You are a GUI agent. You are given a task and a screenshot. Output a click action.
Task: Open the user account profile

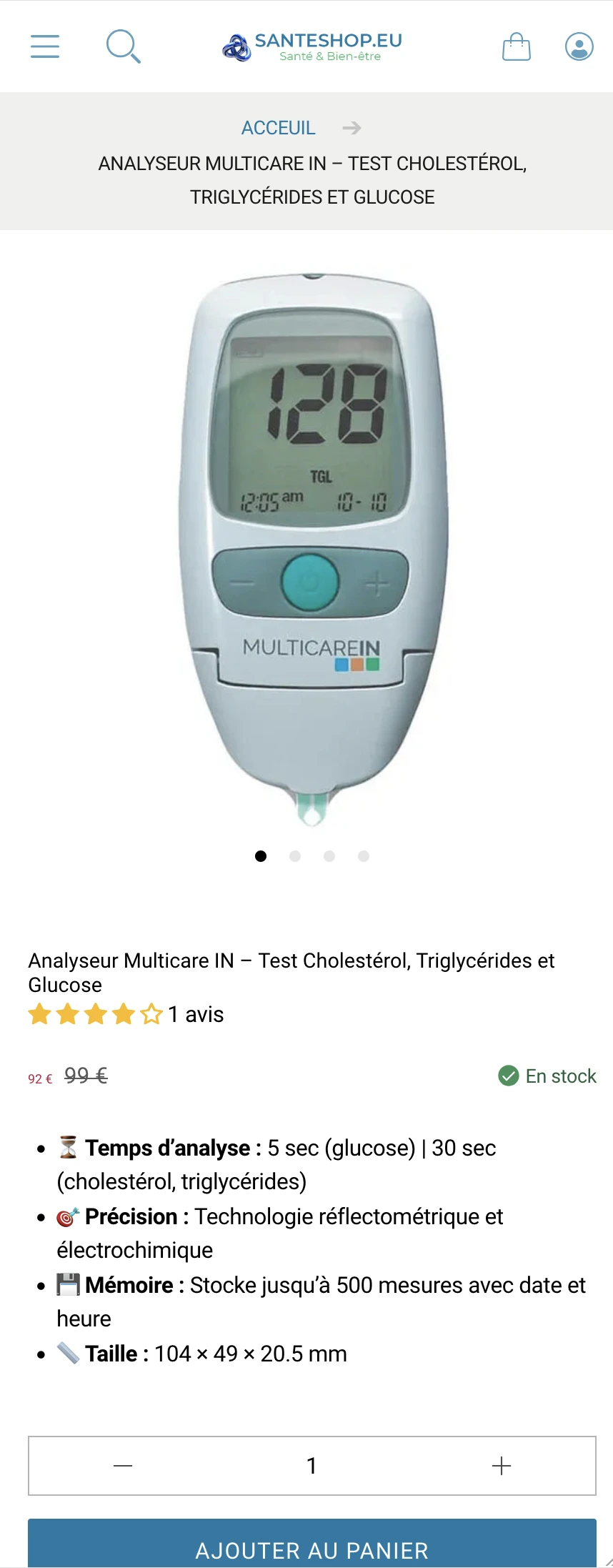click(x=579, y=46)
